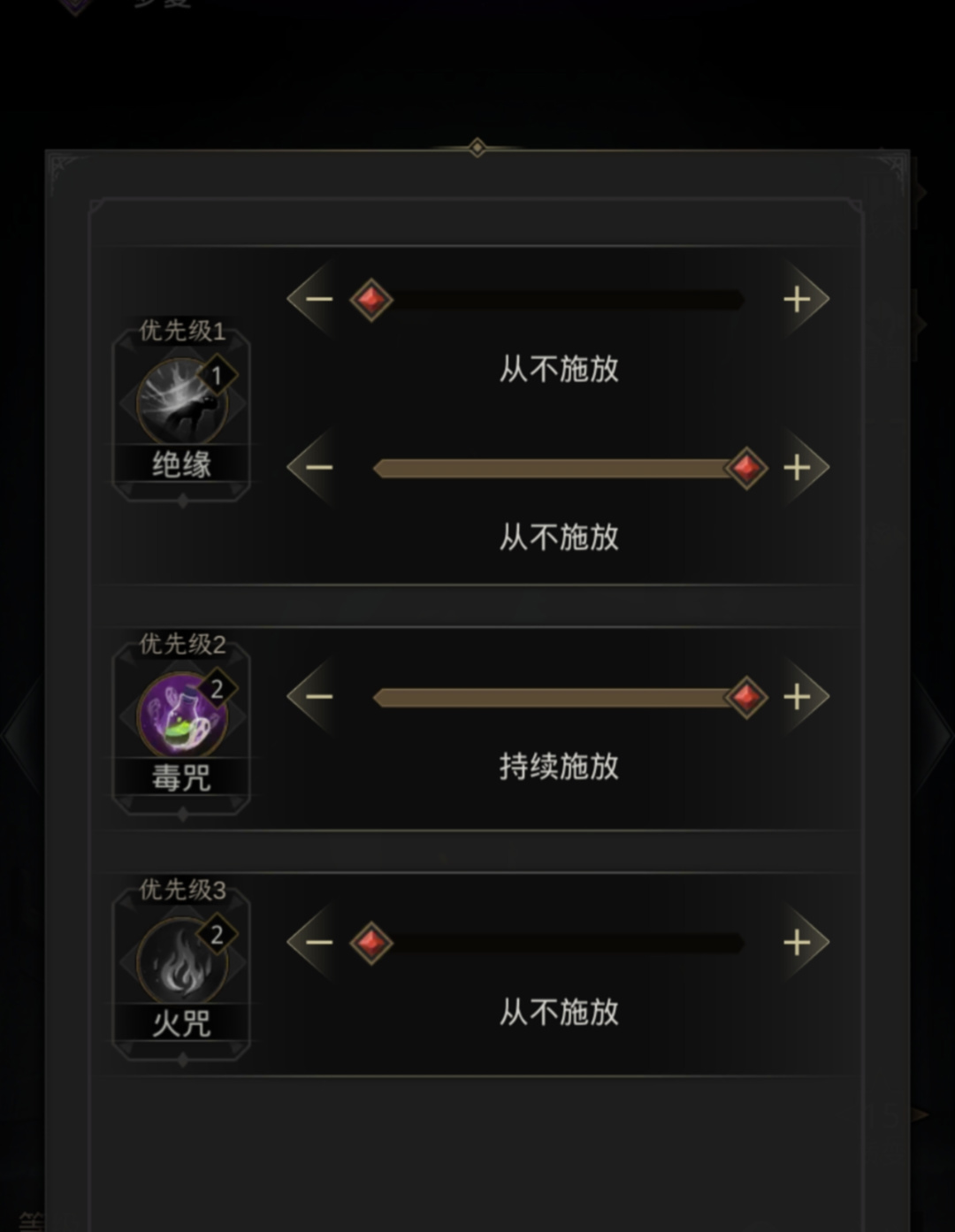Select the 火咒 skill icon
This screenshot has height=1232, width=955.
pyautogui.click(x=182, y=961)
